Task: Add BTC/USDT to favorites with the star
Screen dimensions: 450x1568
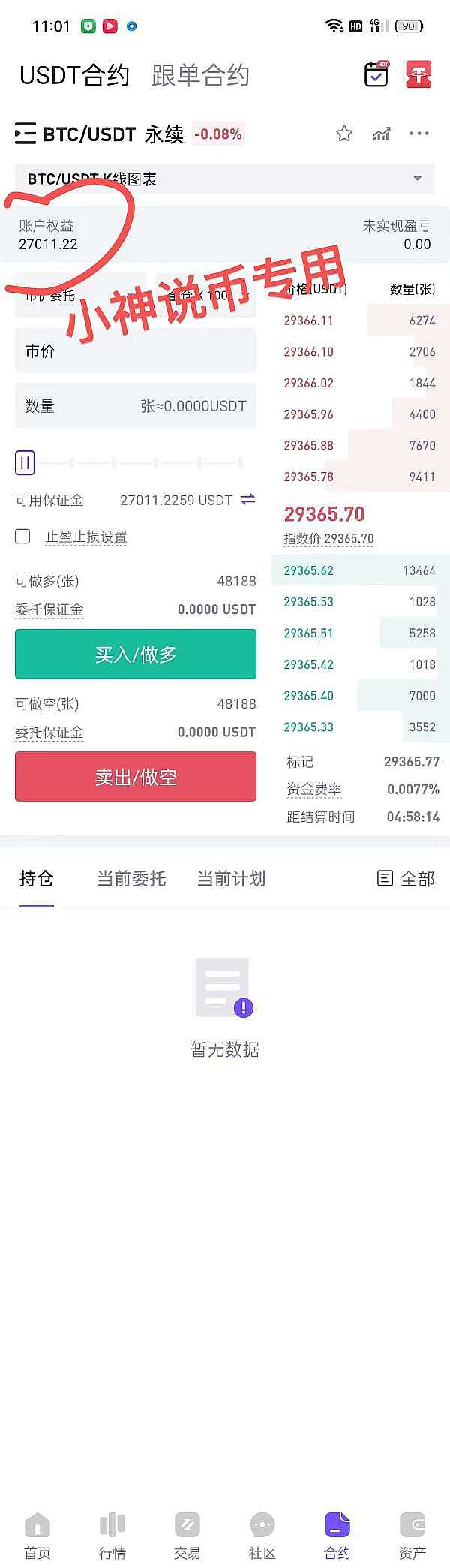Action: pyautogui.click(x=344, y=134)
